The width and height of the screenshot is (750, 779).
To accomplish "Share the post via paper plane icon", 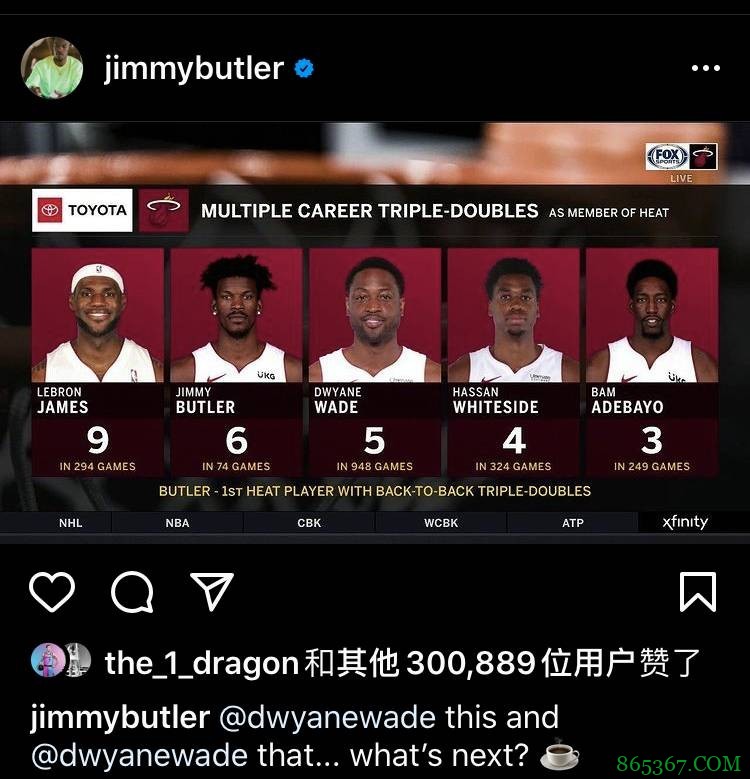I will (211, 592).
